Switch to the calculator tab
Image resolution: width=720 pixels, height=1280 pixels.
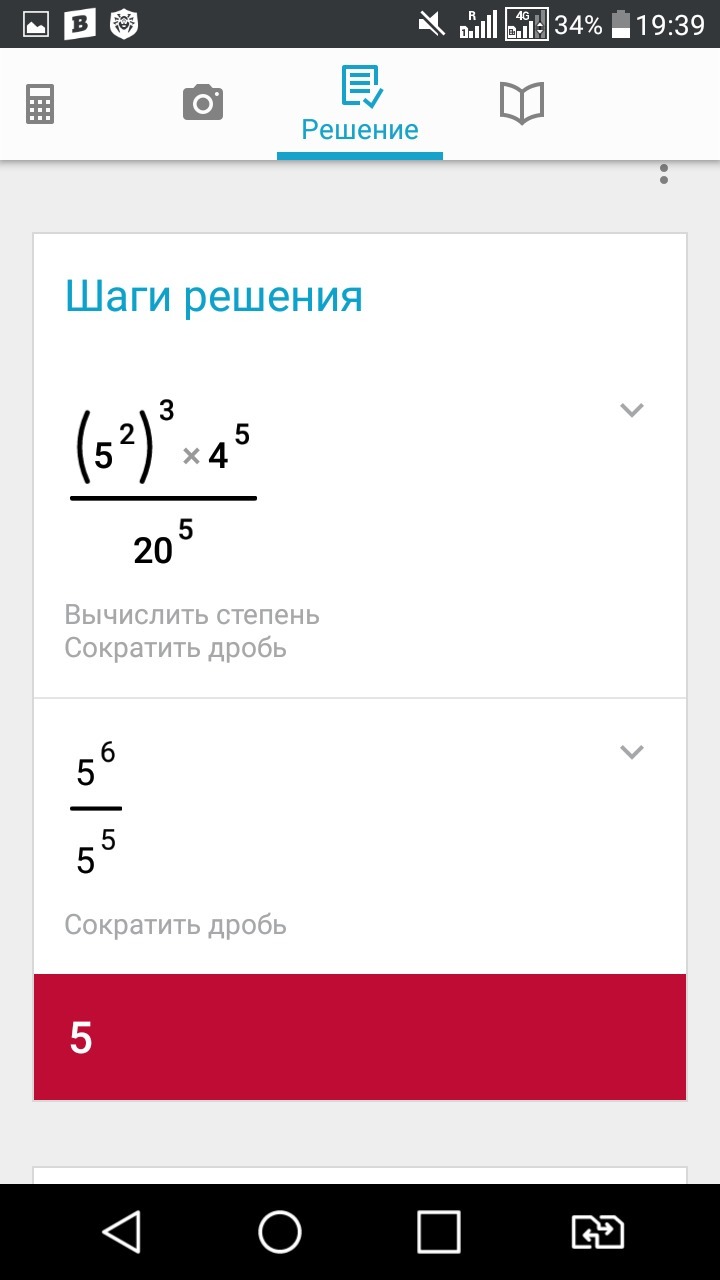(x=40, y=103)
